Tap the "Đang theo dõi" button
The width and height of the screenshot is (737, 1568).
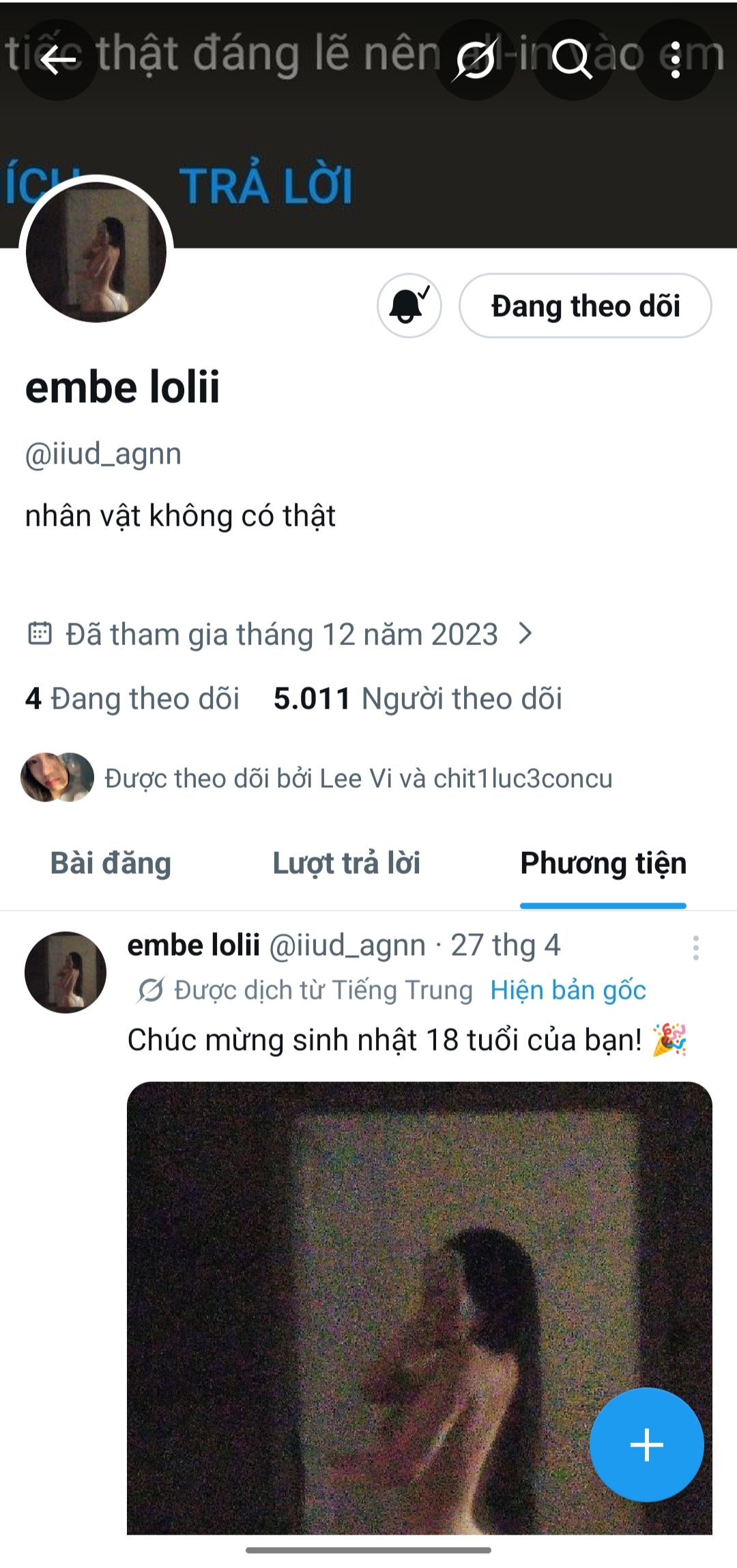point(586,306)
